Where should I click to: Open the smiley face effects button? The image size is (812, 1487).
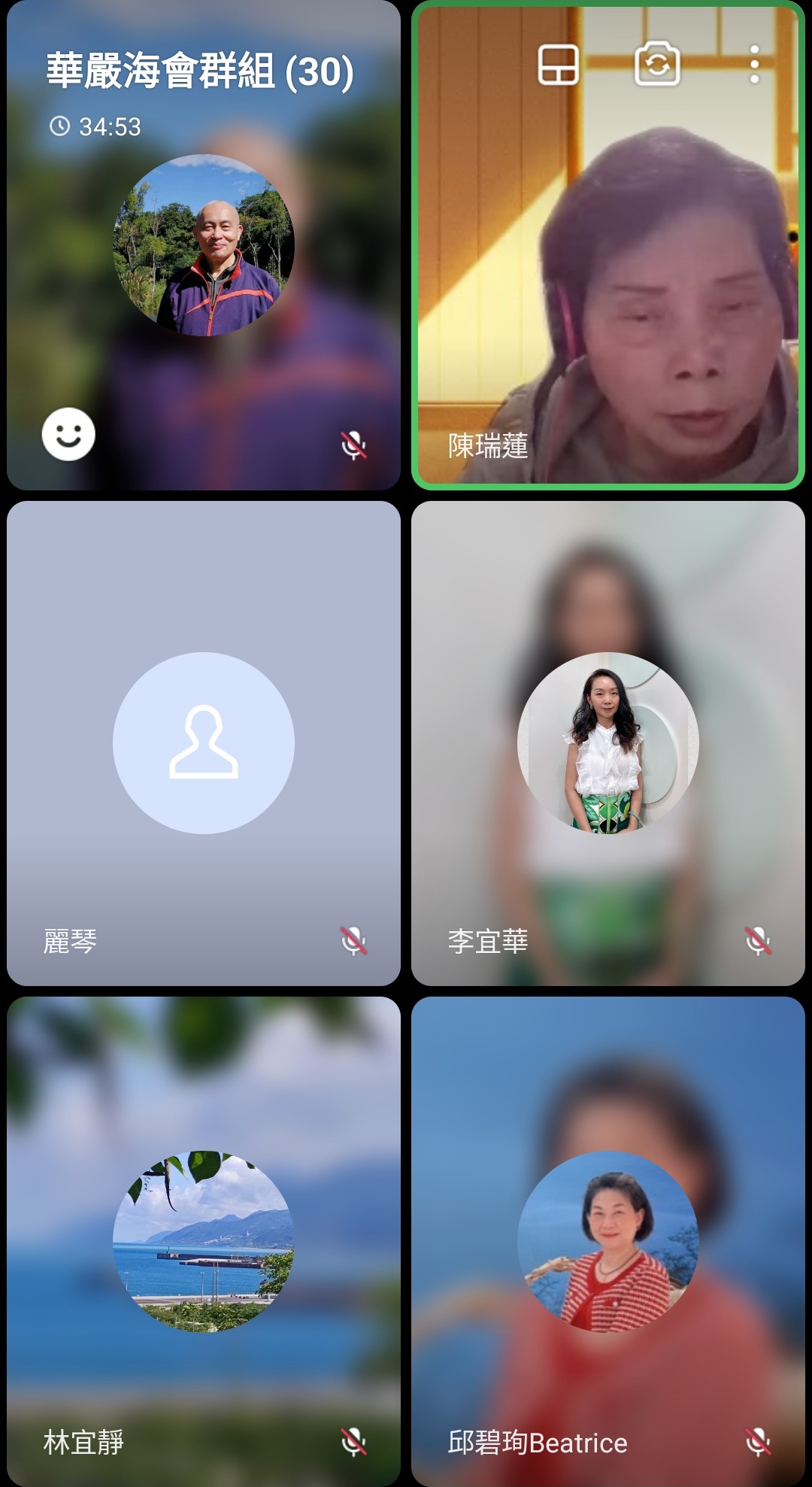pyautogui.click(x=68, y=434)
